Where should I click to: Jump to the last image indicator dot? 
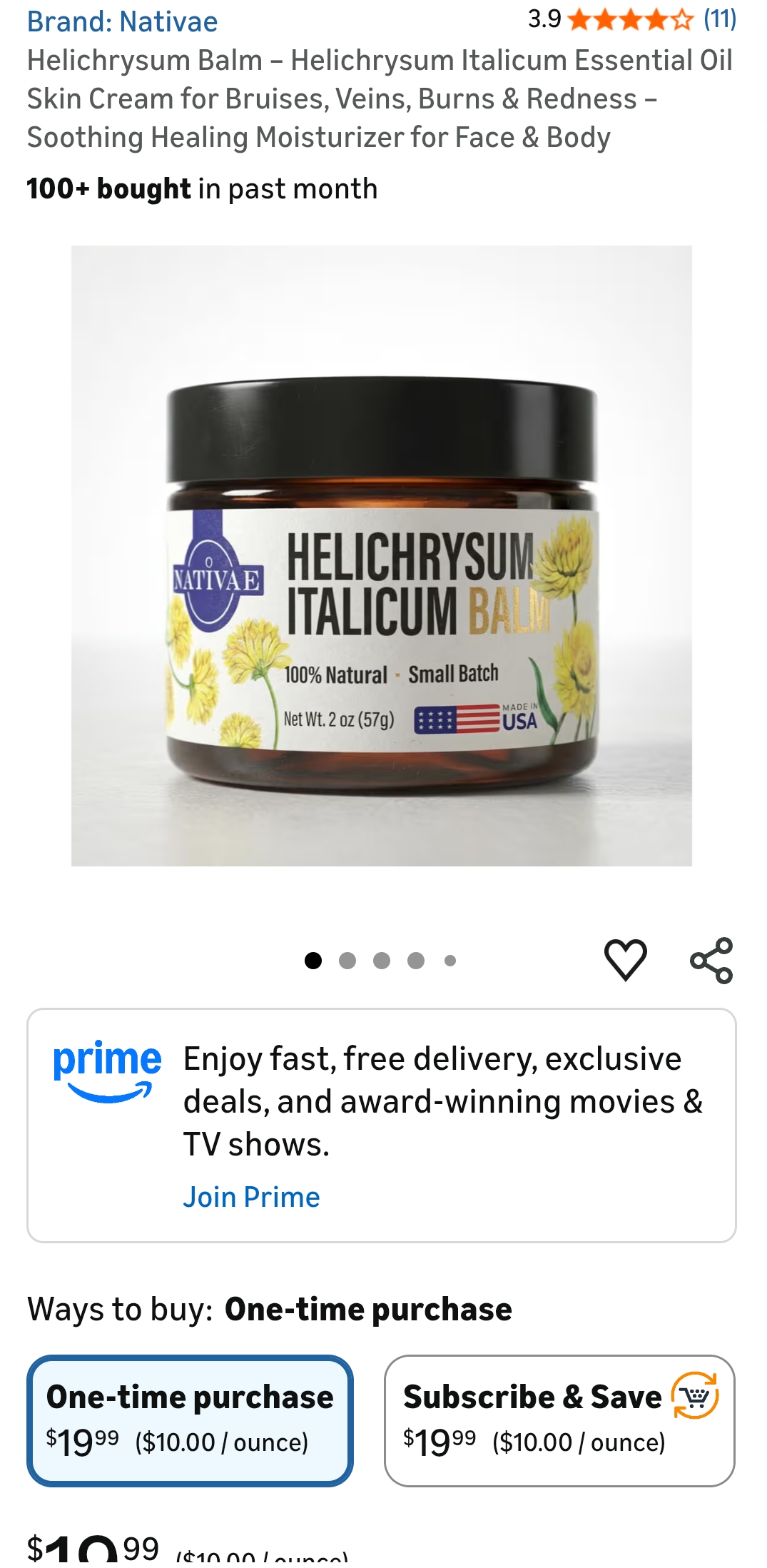[x=449, y=960]
